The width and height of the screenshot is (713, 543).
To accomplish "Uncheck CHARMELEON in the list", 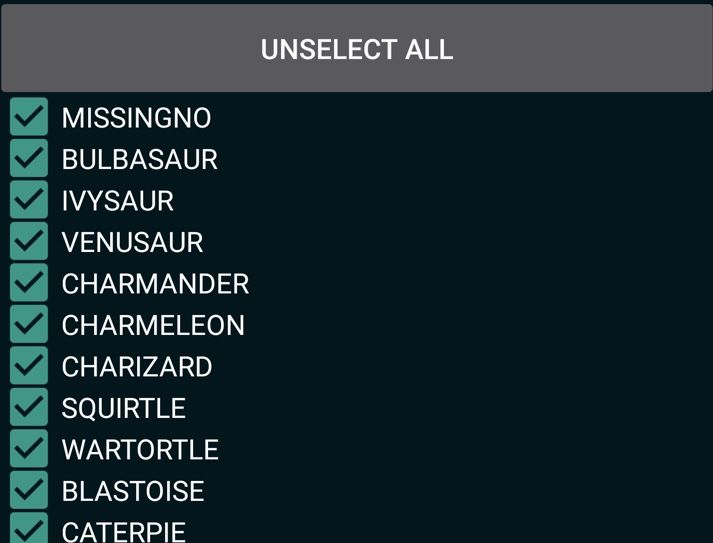I will (29, 324).
